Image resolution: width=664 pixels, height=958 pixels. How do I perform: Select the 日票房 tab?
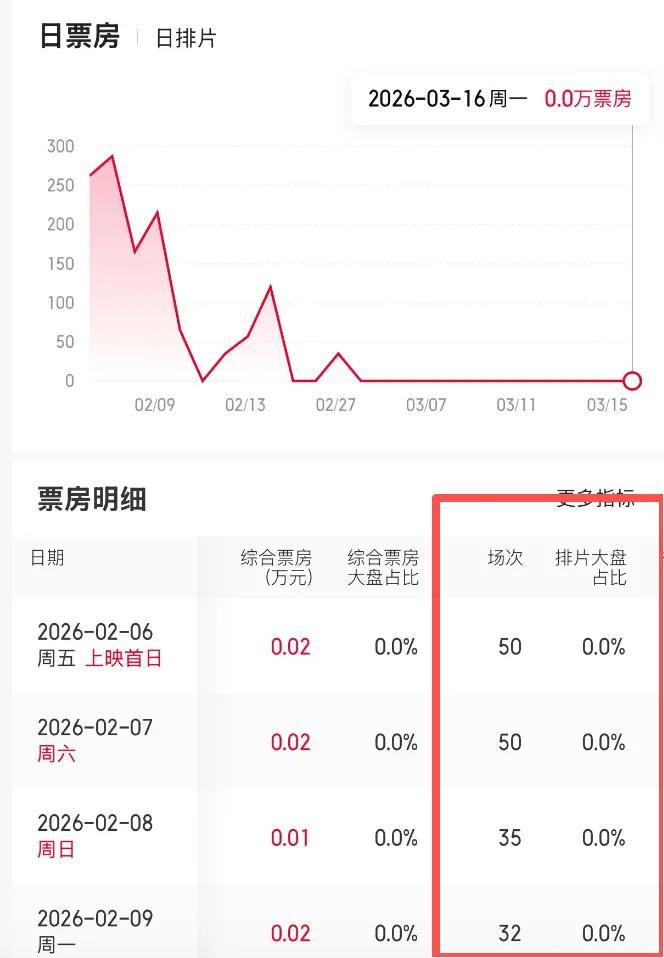coord(78,37)
